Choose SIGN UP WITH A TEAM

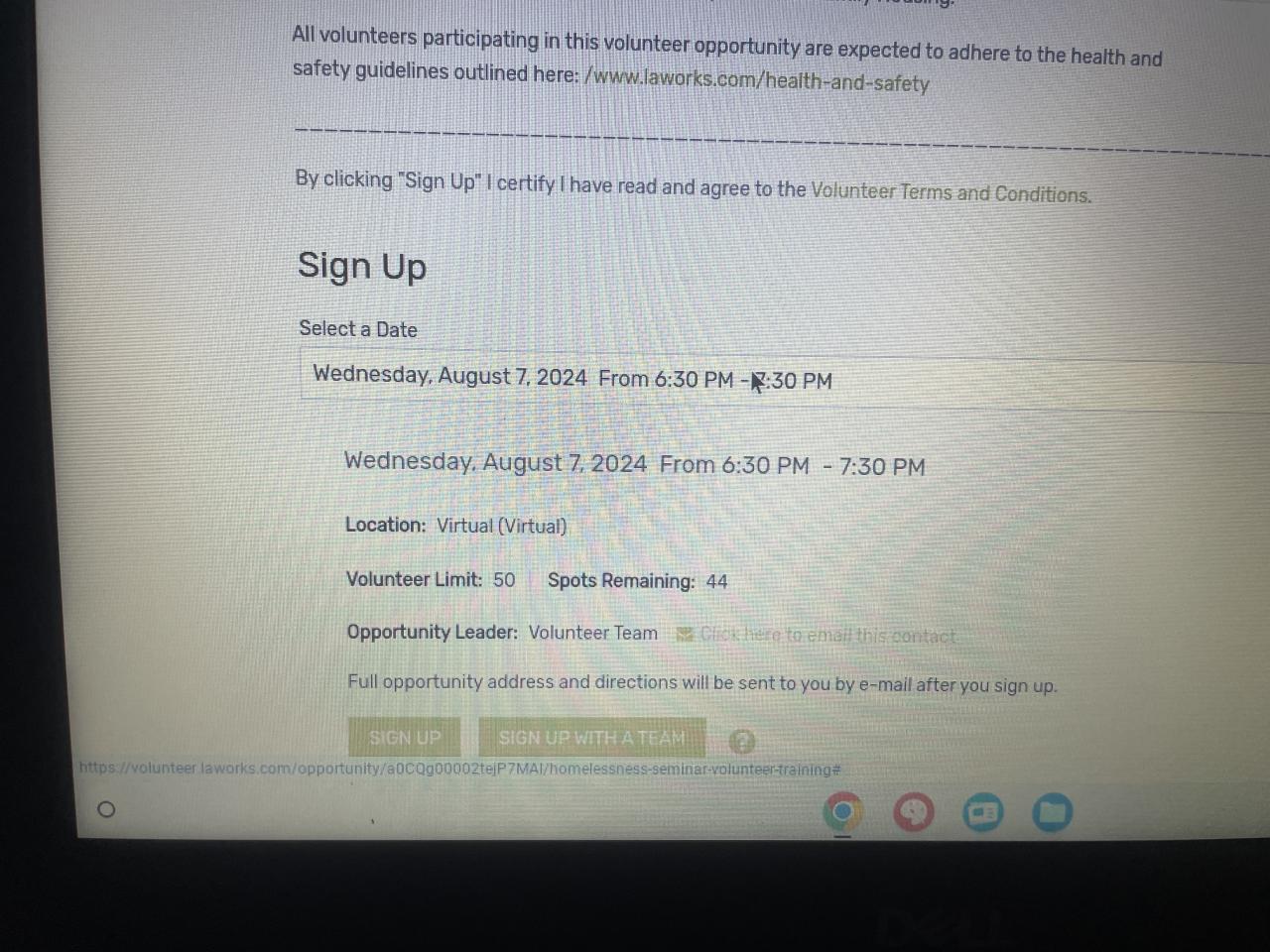click(x=591, y=738)
